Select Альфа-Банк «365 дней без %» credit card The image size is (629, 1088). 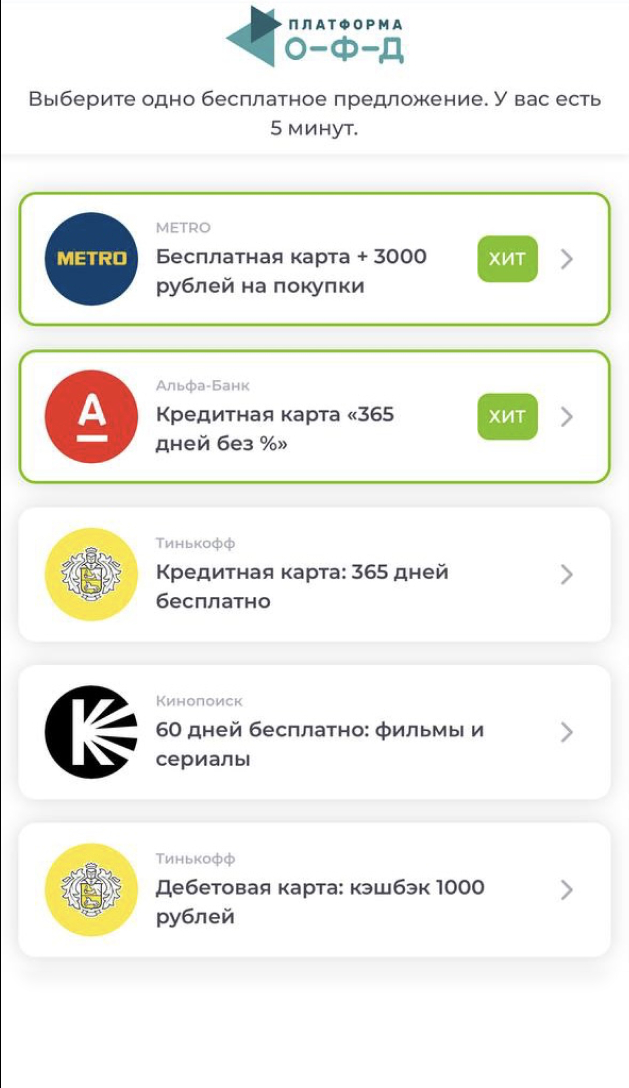click(x=313, y=417)
